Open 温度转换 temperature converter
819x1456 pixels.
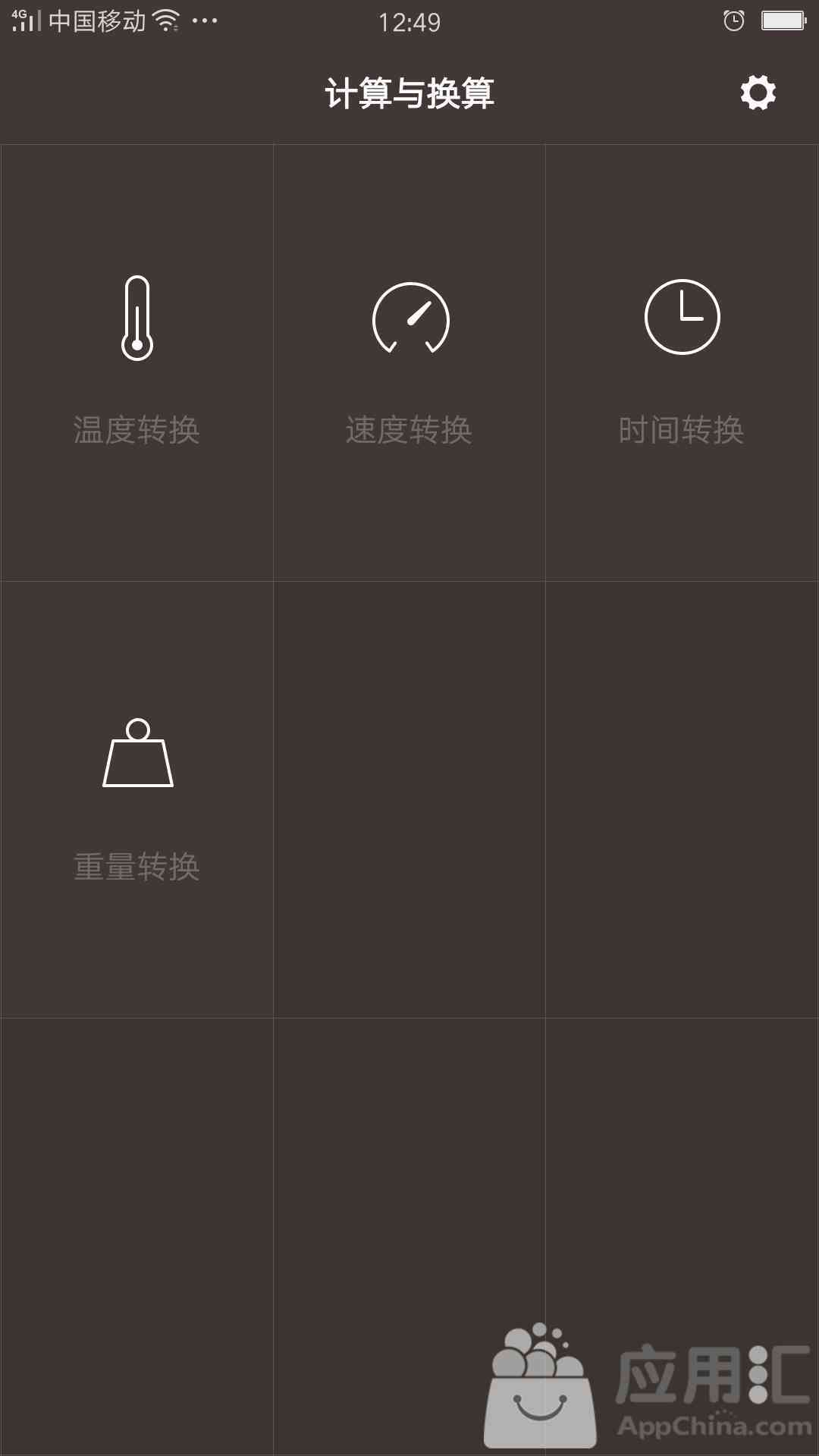[x=137, y=363]
